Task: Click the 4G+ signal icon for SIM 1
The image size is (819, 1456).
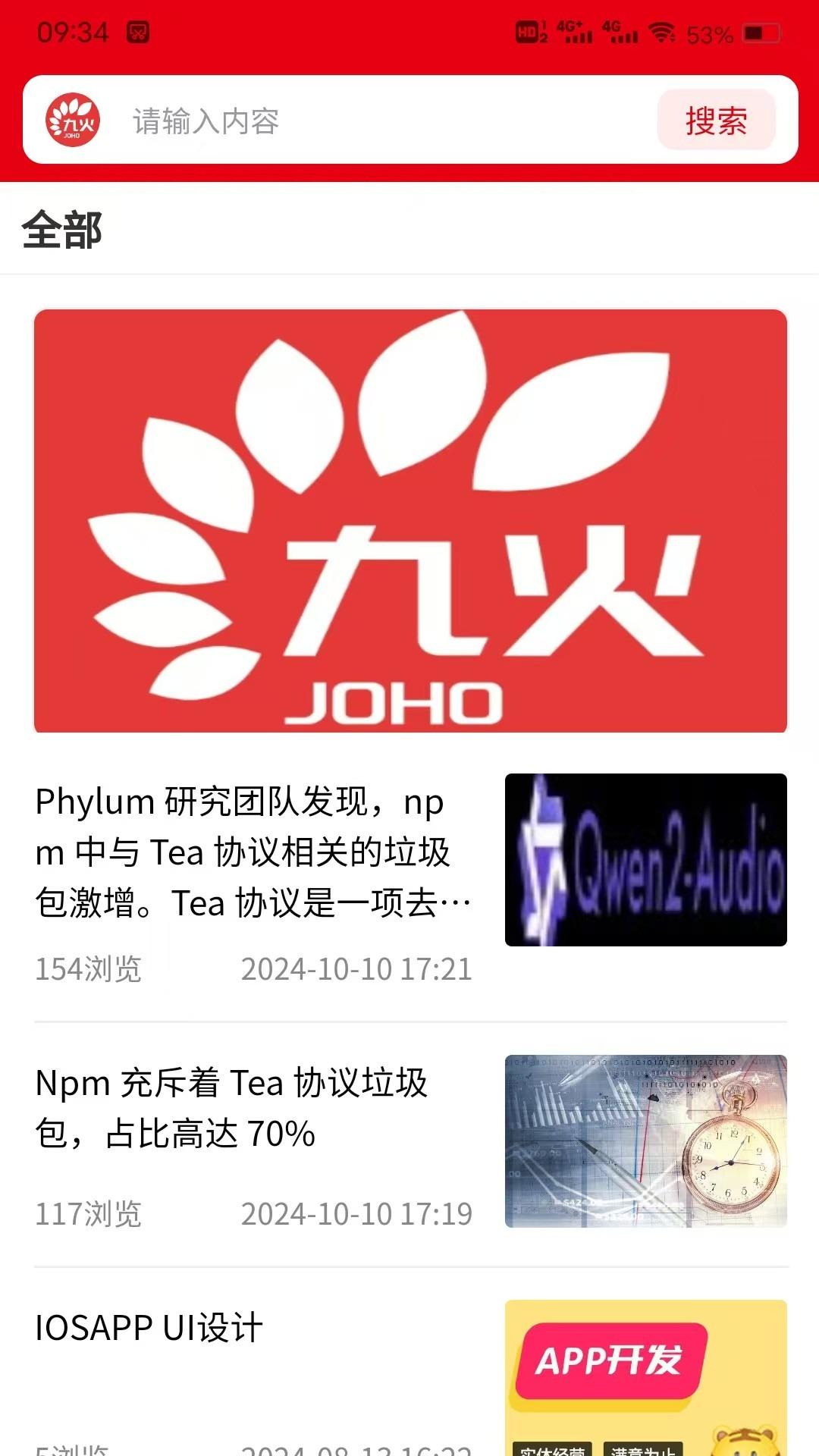Action: coord(573,30)
